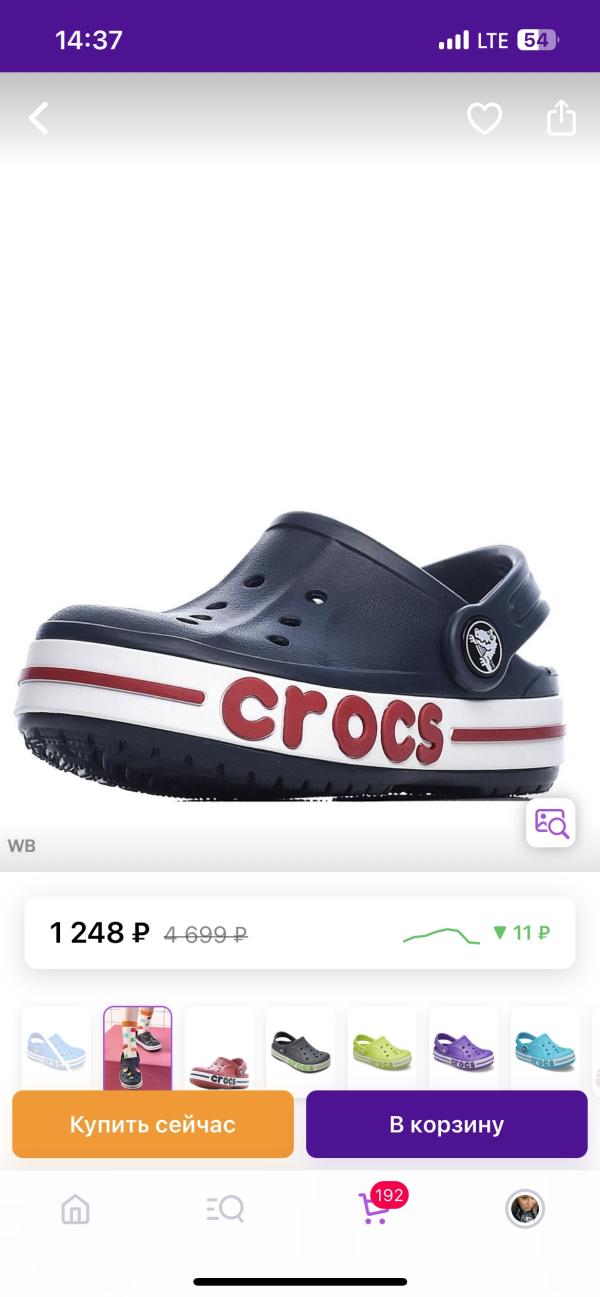This screenshot has width=600, height=1297.
Task: Find similar items by photo
Action: pyautogui.click(x=551, y=822)
